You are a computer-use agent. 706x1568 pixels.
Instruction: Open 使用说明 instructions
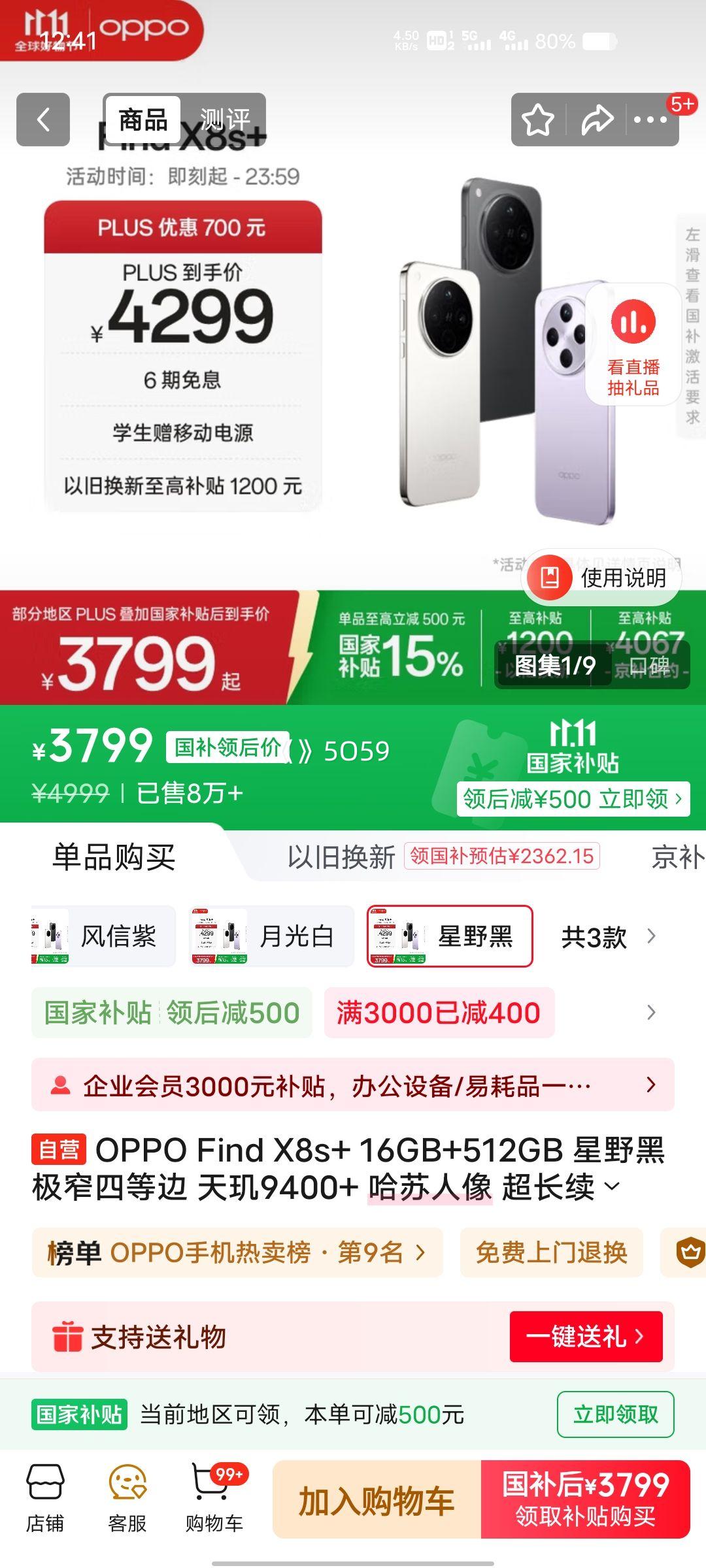tap(603, 578)
